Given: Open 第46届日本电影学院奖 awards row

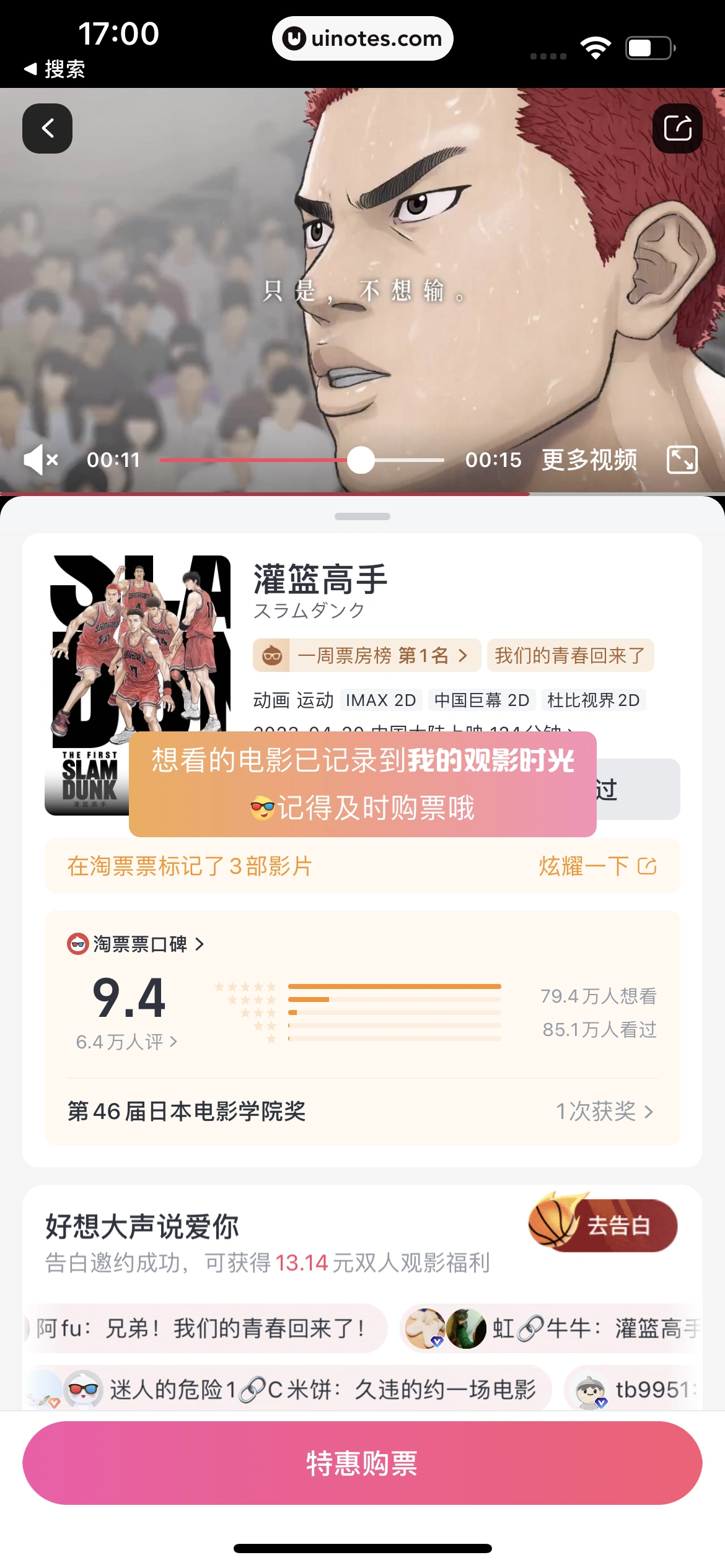Looking at the screenshot, I should [362, 1111].
